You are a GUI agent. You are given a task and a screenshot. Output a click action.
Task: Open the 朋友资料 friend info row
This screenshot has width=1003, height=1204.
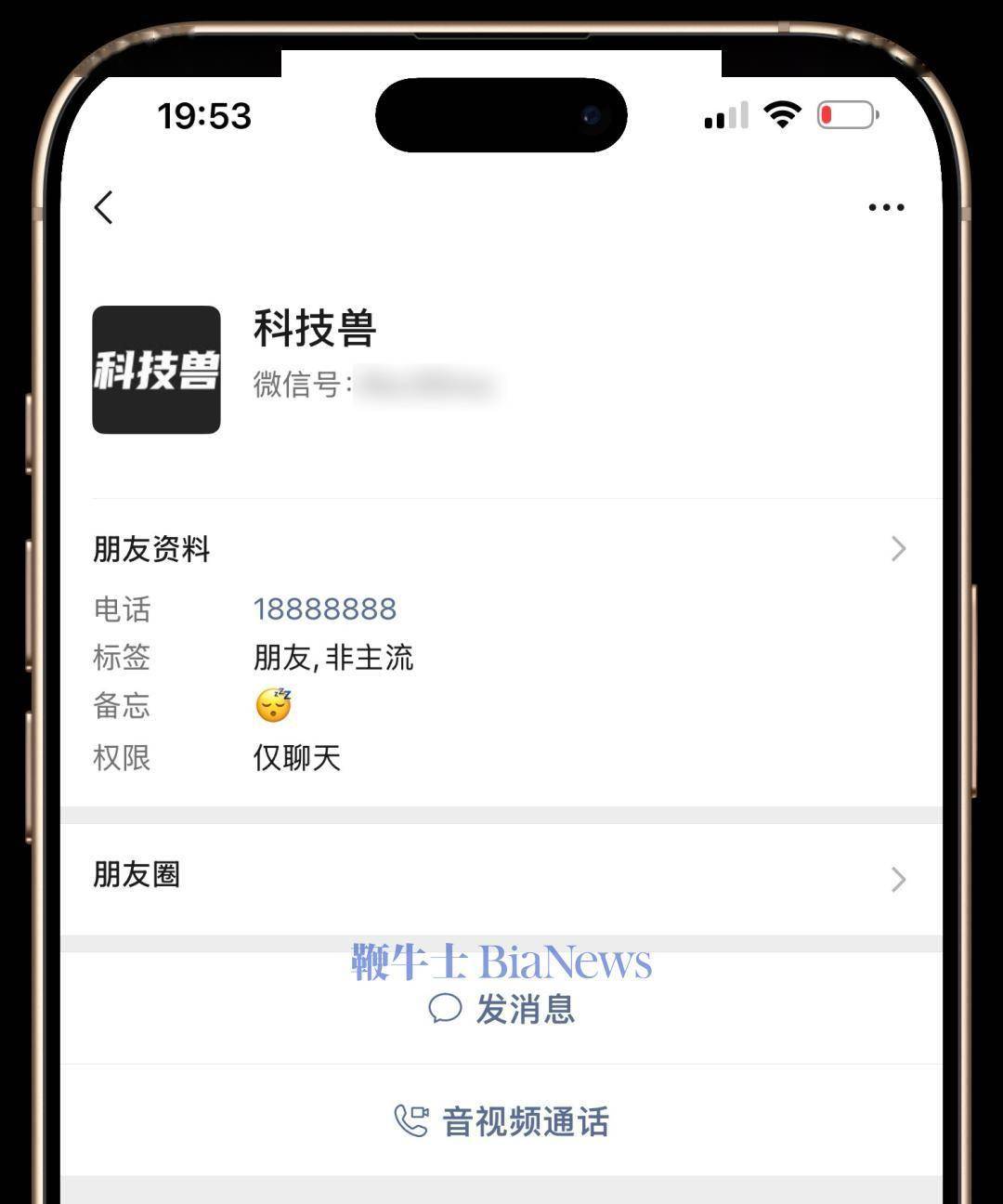[501, 549]
